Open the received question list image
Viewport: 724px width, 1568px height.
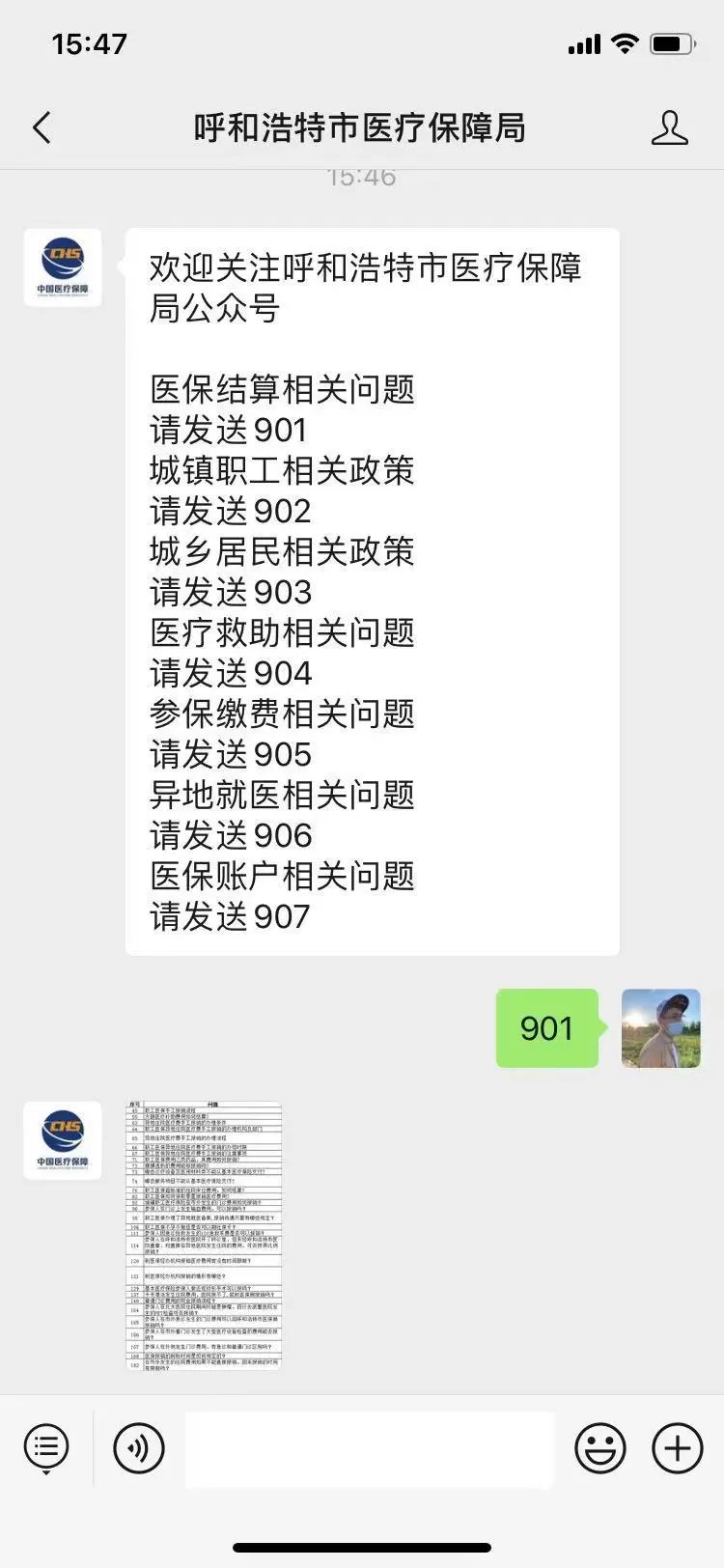(x=204, y=1235)
